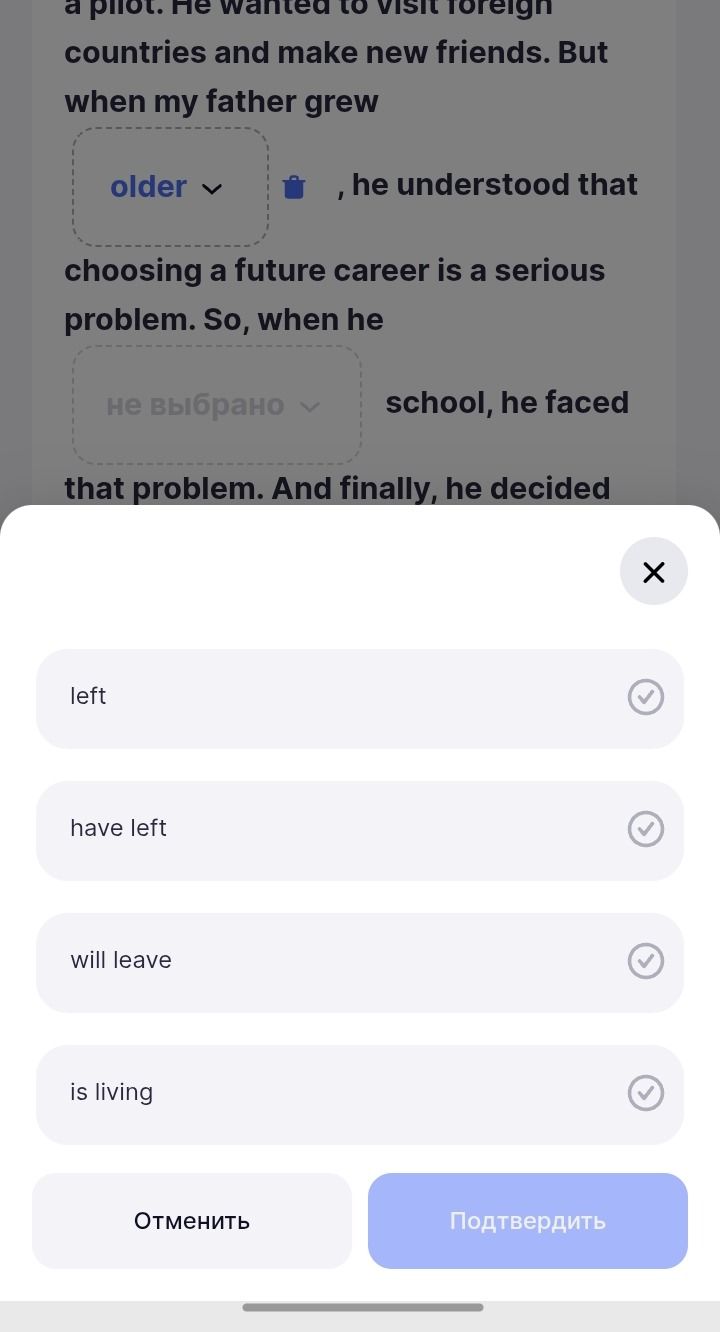720x1332 pixels.
Task: Select the "is living" answer
Action: [x=360, y=1094]
